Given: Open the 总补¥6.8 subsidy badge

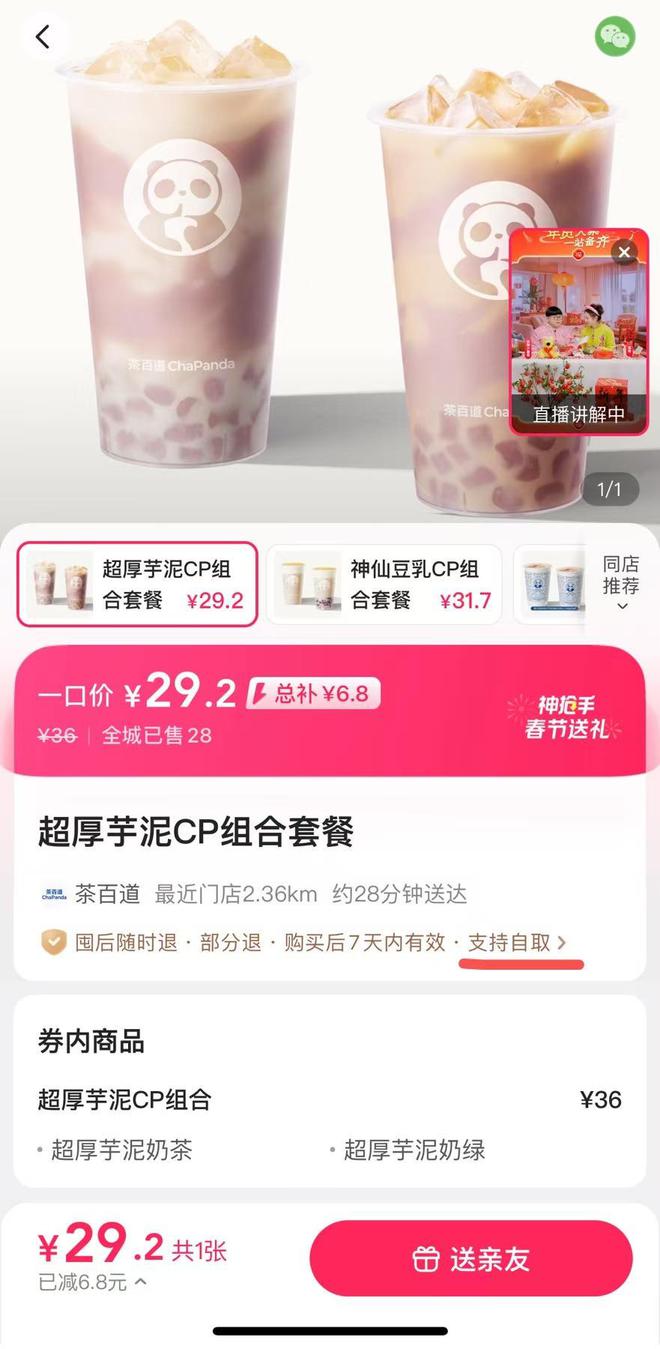Looking at the screenshot, I should tap(313, 694).
